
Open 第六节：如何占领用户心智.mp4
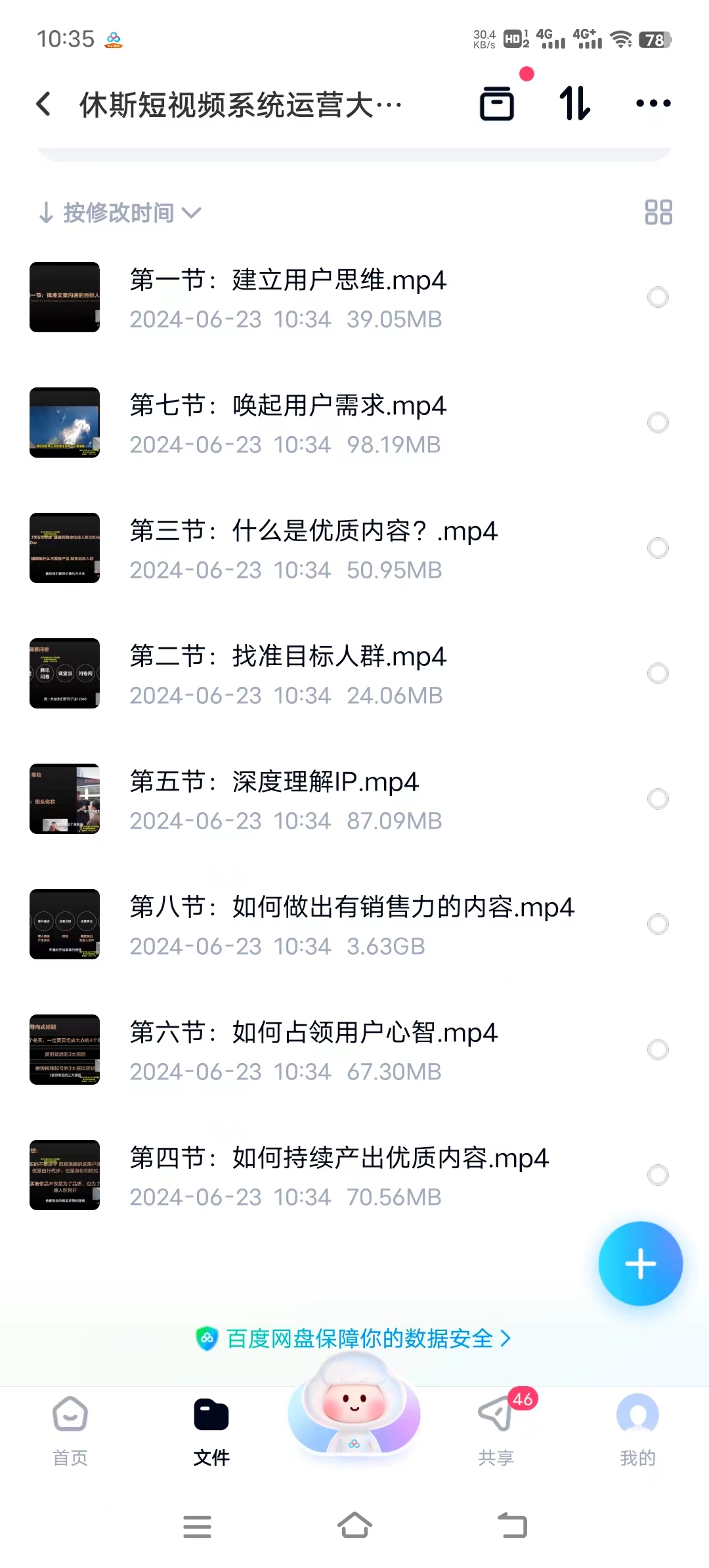312,1049
